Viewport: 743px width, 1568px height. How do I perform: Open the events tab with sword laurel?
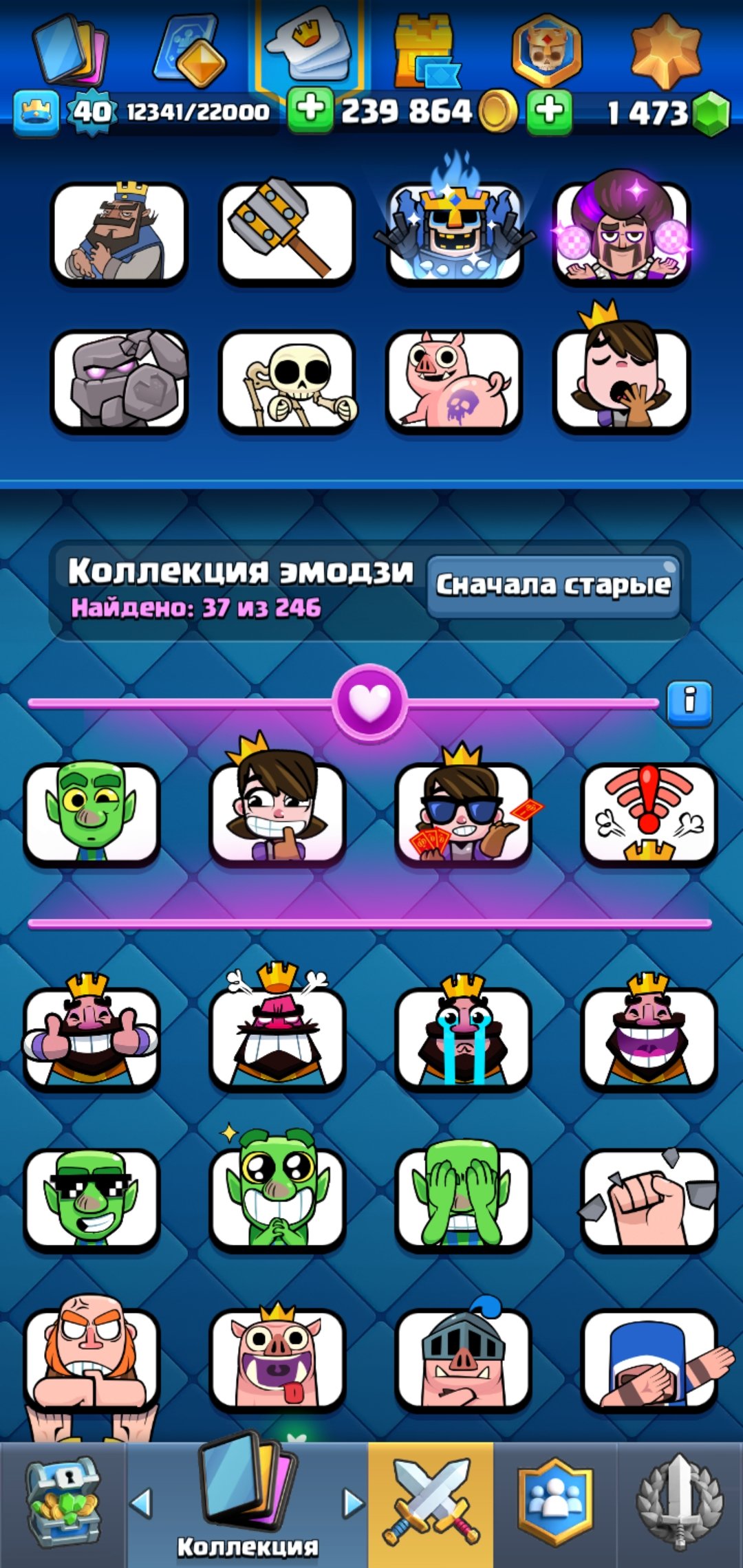pyautogui.click(x=680, y=1505)
